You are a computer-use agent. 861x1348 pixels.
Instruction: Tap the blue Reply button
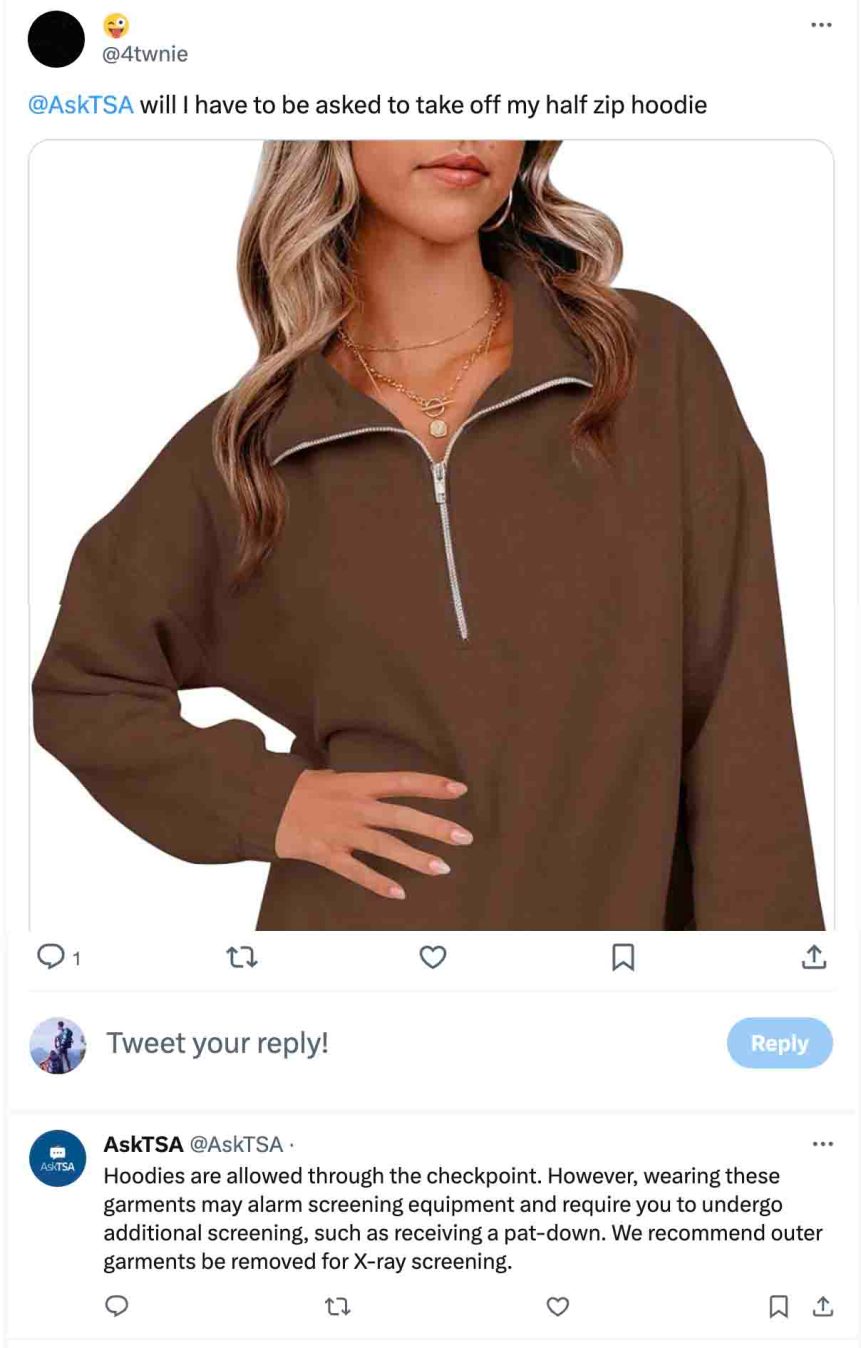point(779,1043)
